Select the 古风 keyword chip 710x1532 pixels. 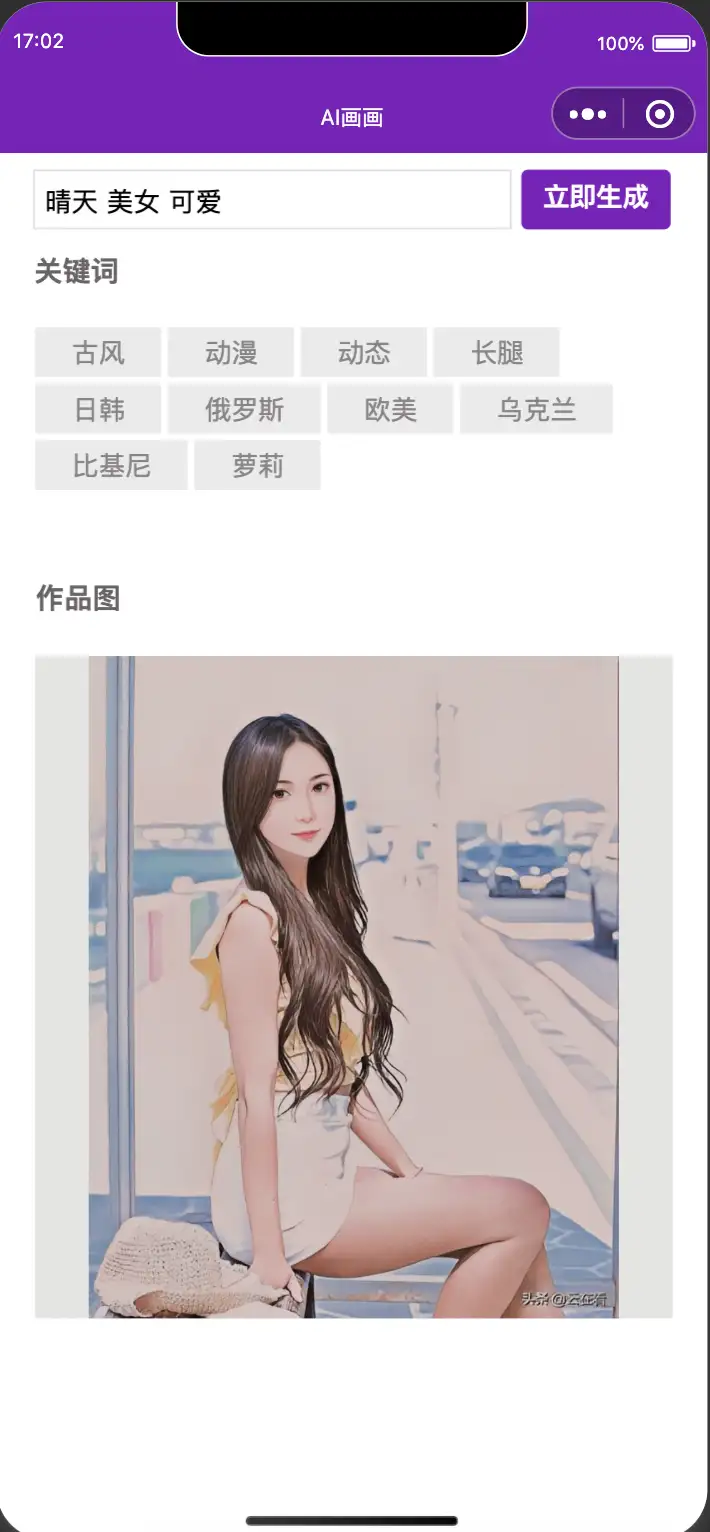(x=98, y=352)
